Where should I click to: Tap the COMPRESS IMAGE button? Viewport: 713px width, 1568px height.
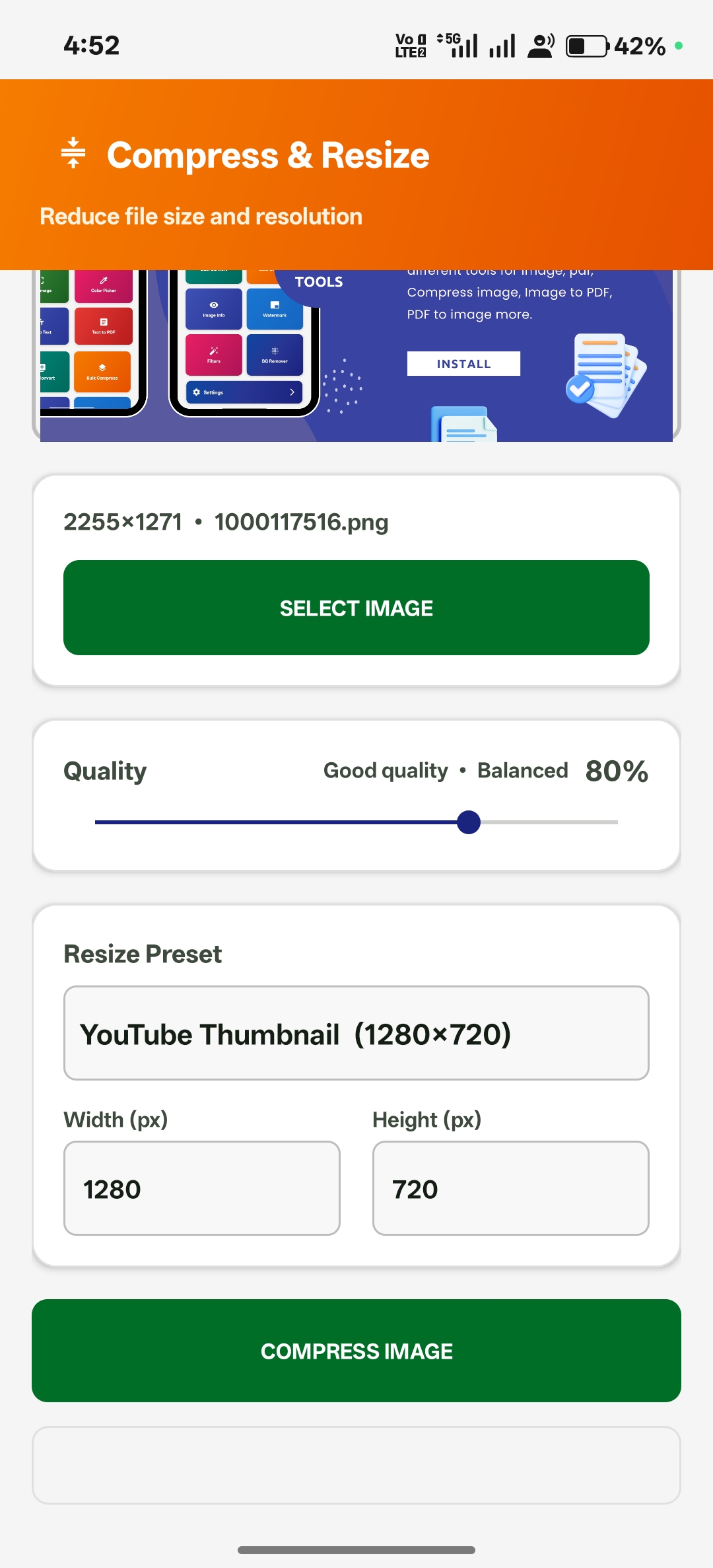[356, 1351]
